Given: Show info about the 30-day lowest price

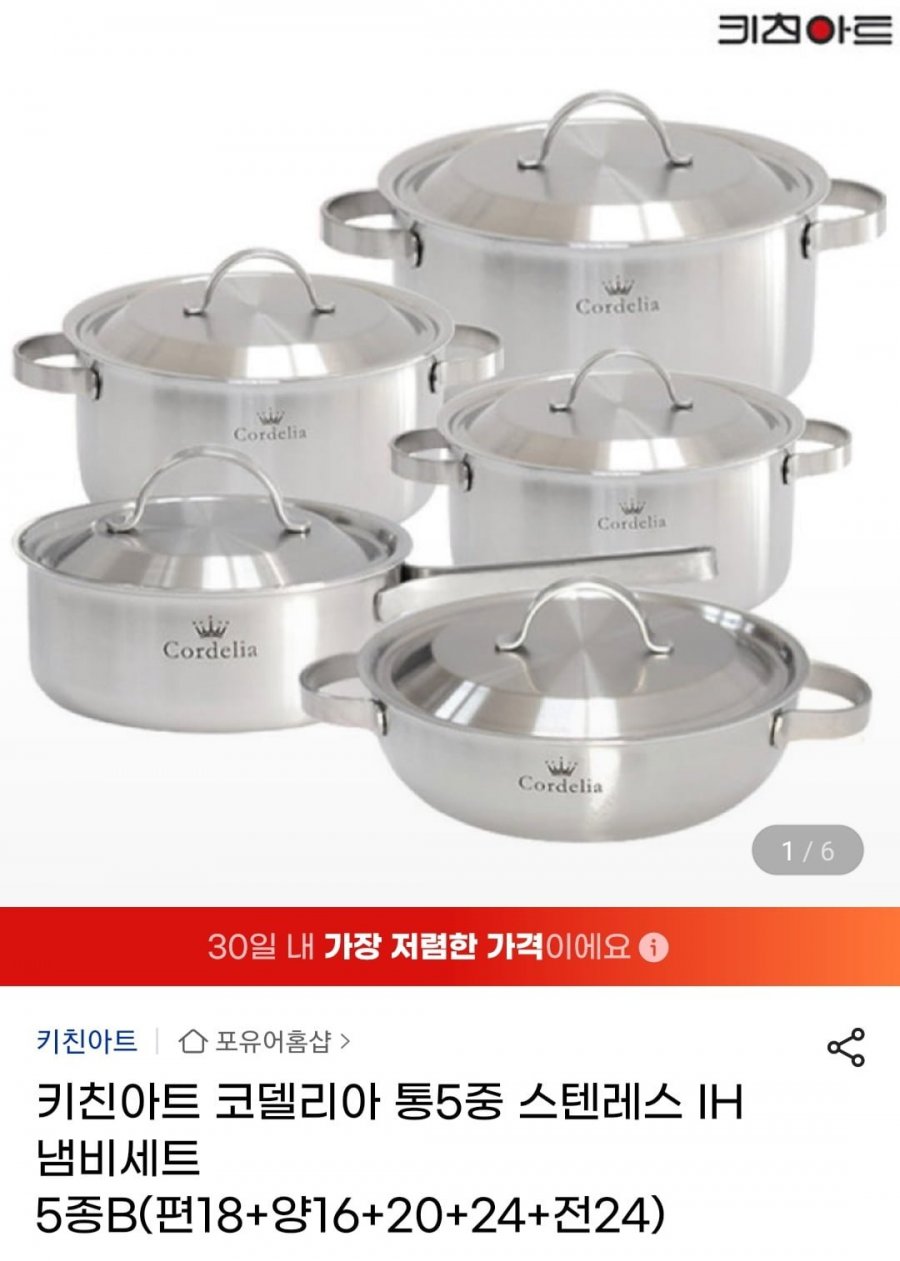Looking at the screenshot, I should (653, 946).
